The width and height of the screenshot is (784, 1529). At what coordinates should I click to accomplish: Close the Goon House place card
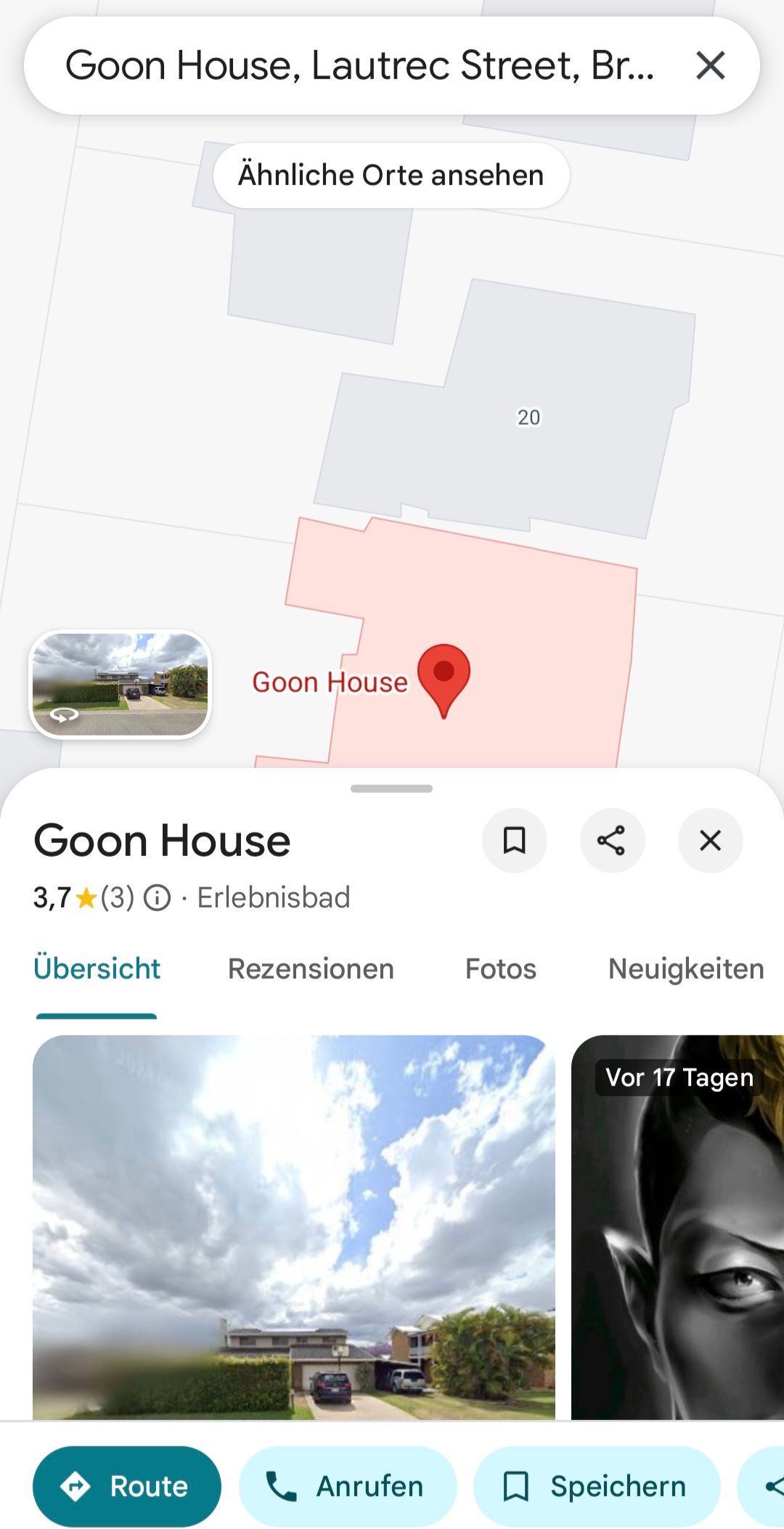(x=709, y=840)
